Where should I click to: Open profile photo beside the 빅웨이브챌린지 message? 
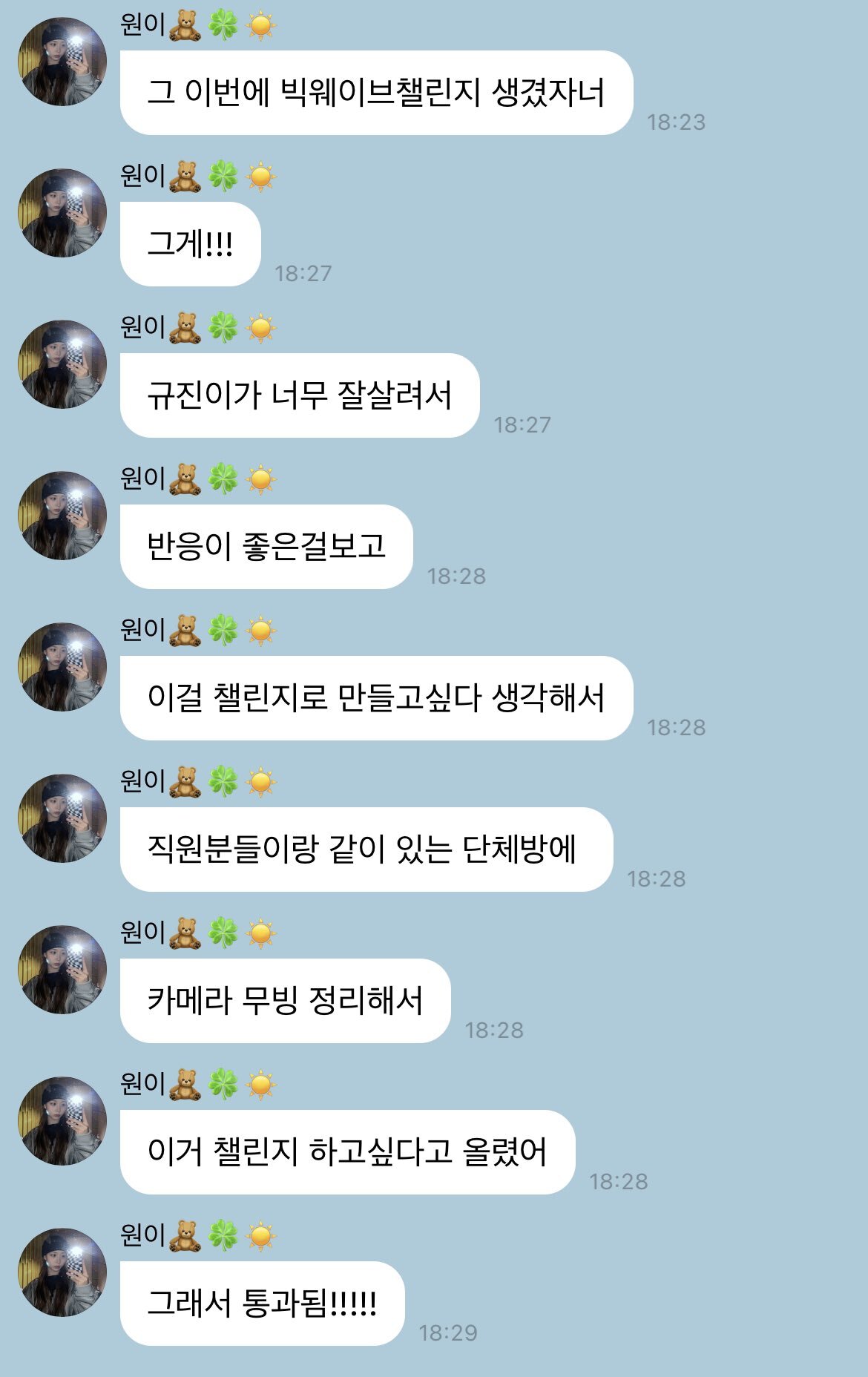click(62, 62)
